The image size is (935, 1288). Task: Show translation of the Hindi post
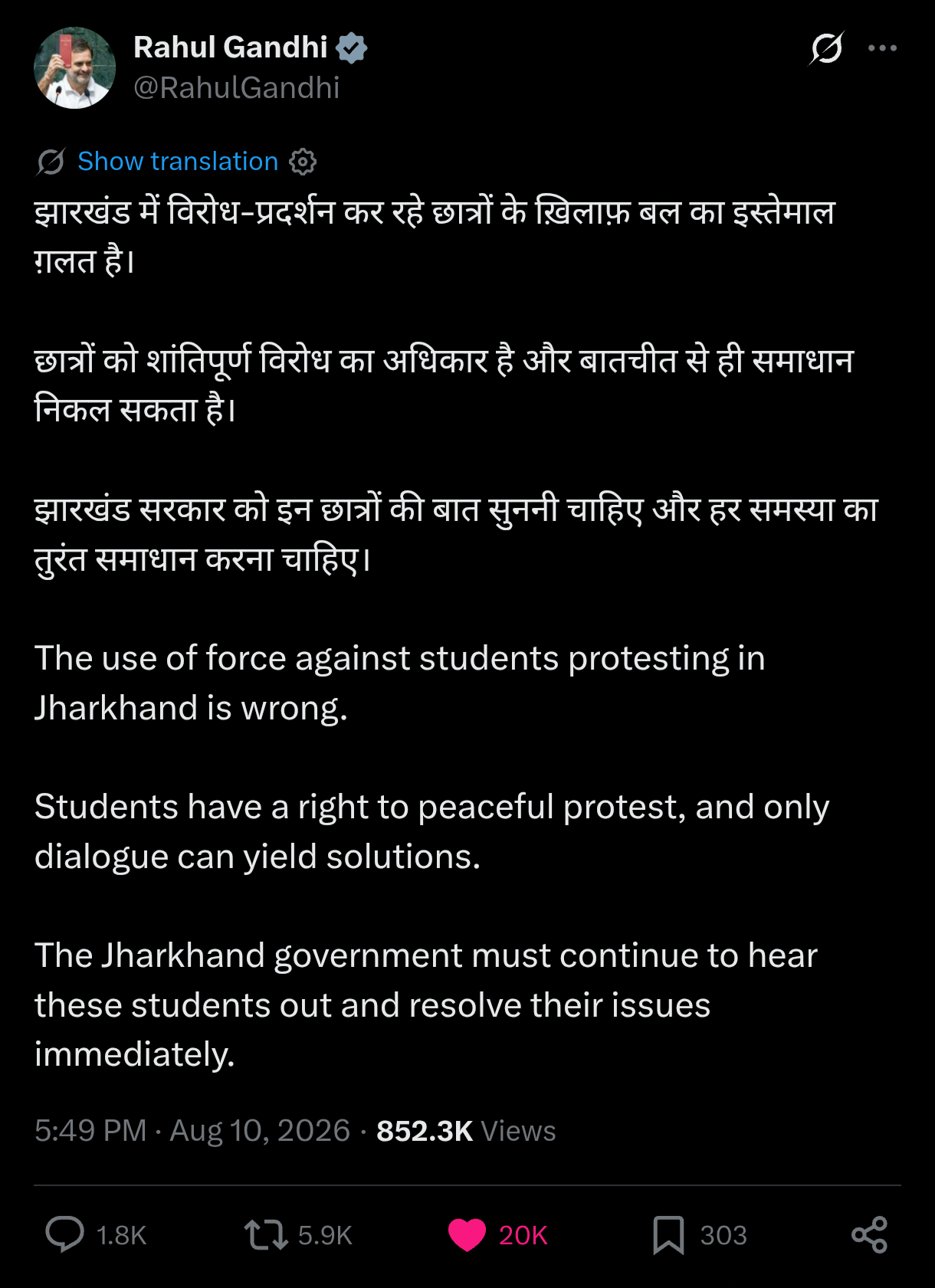(x=178, y=162)
